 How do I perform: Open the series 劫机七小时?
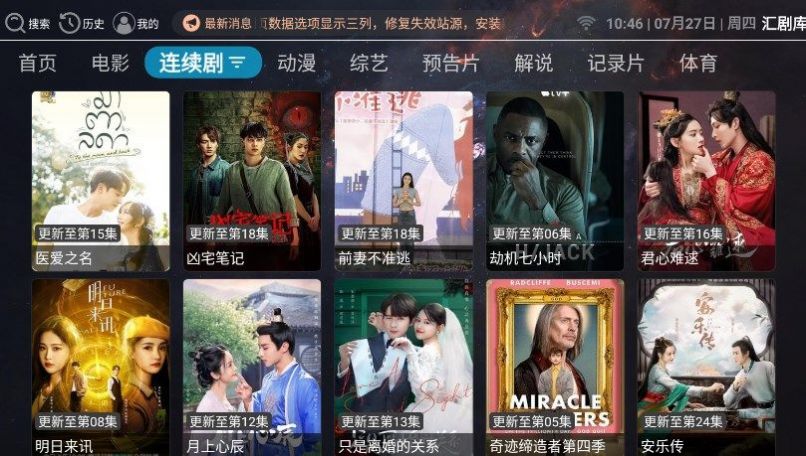click(555, 180)
